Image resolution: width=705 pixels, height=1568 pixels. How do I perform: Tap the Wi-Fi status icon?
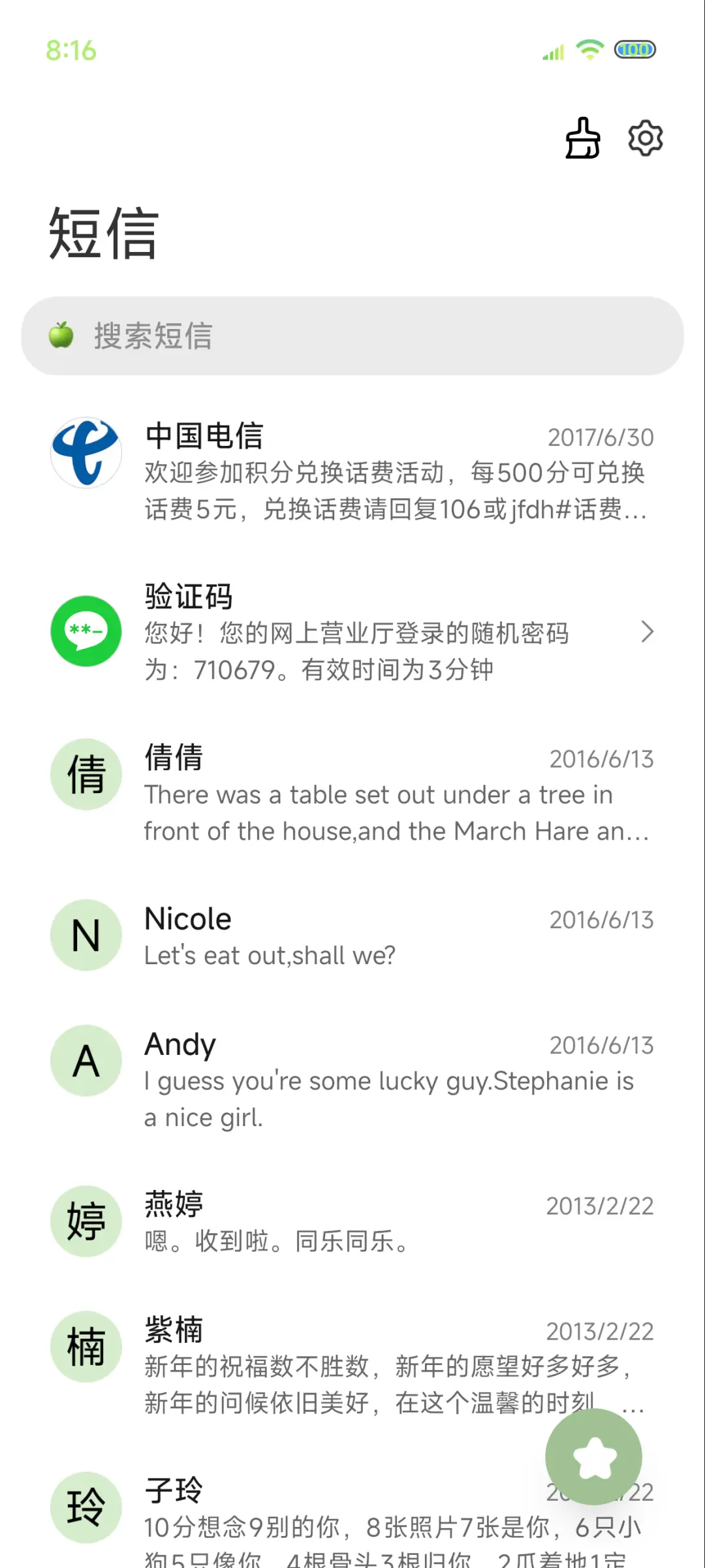[x=589, y=50]
